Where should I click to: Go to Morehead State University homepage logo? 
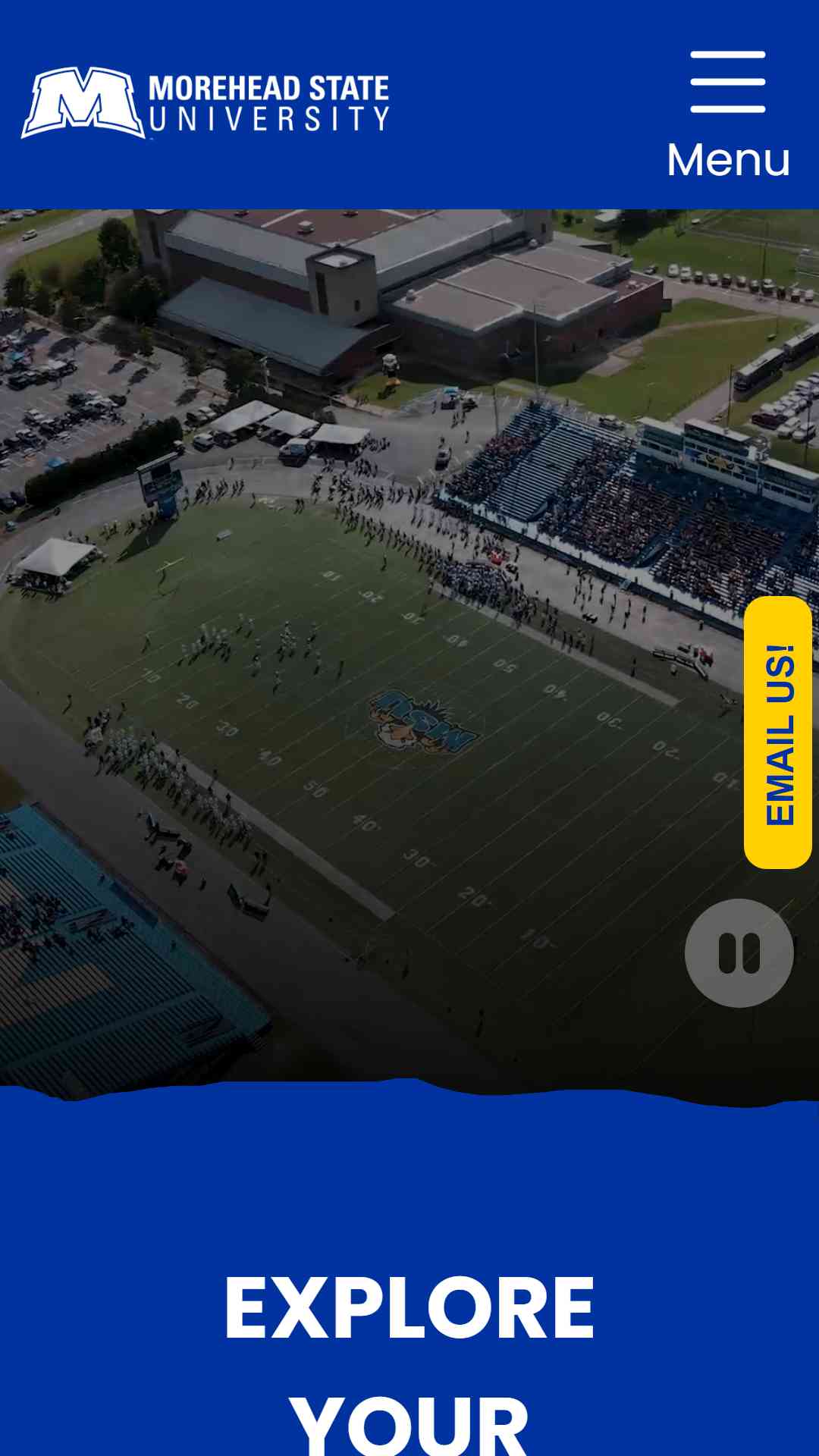205,103
